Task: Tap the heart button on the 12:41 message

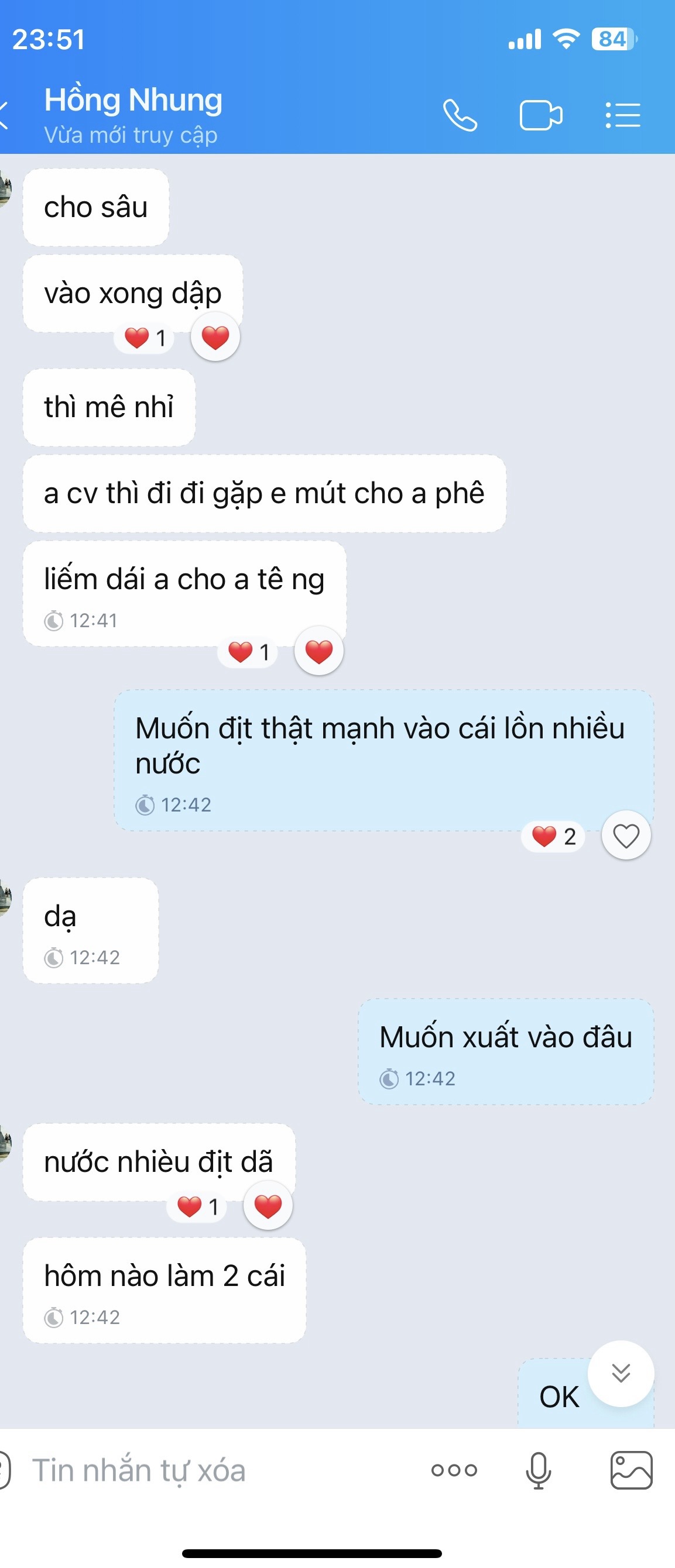Action: (x=318, y=651)
